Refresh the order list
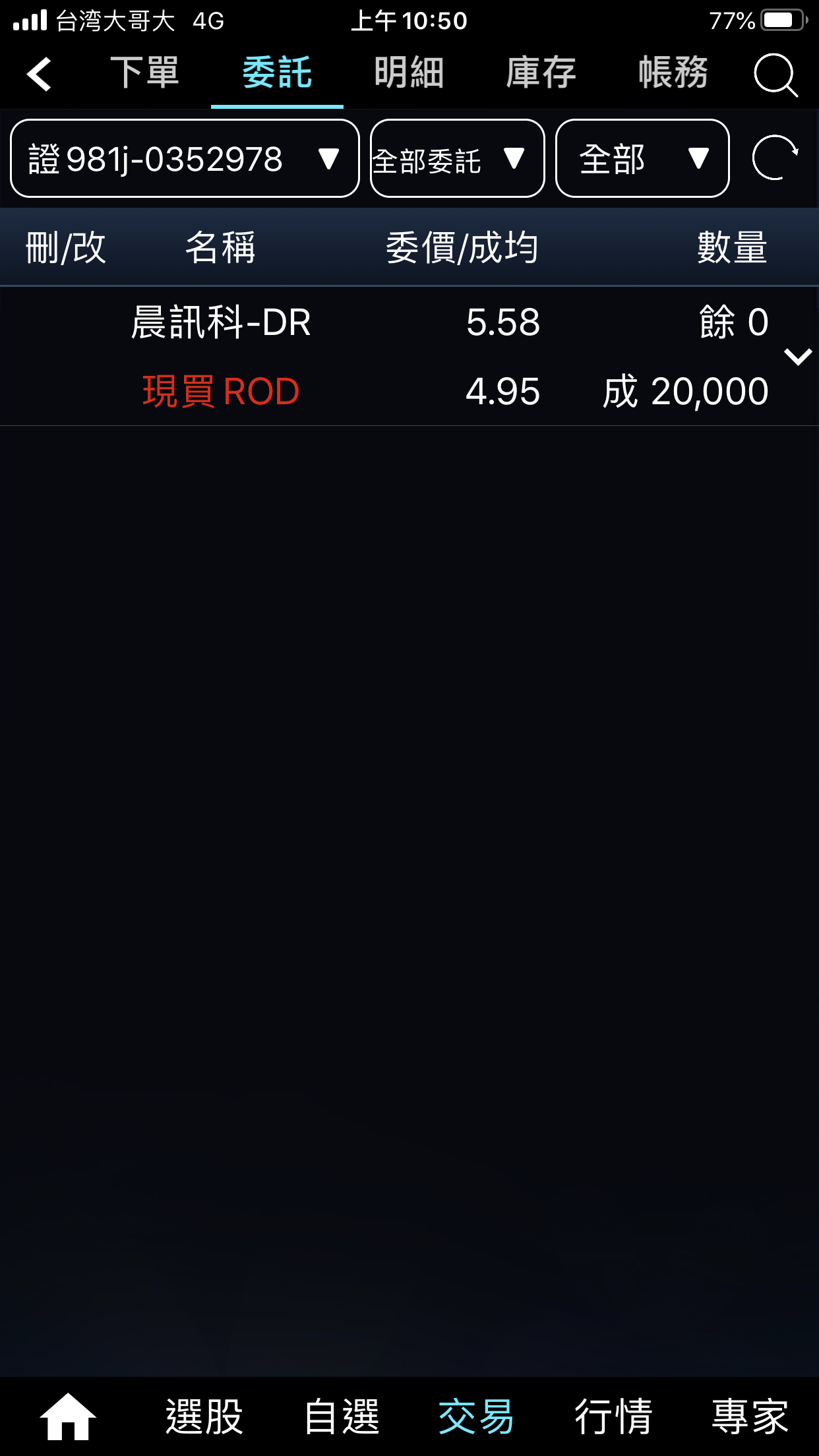 [775, 158]
